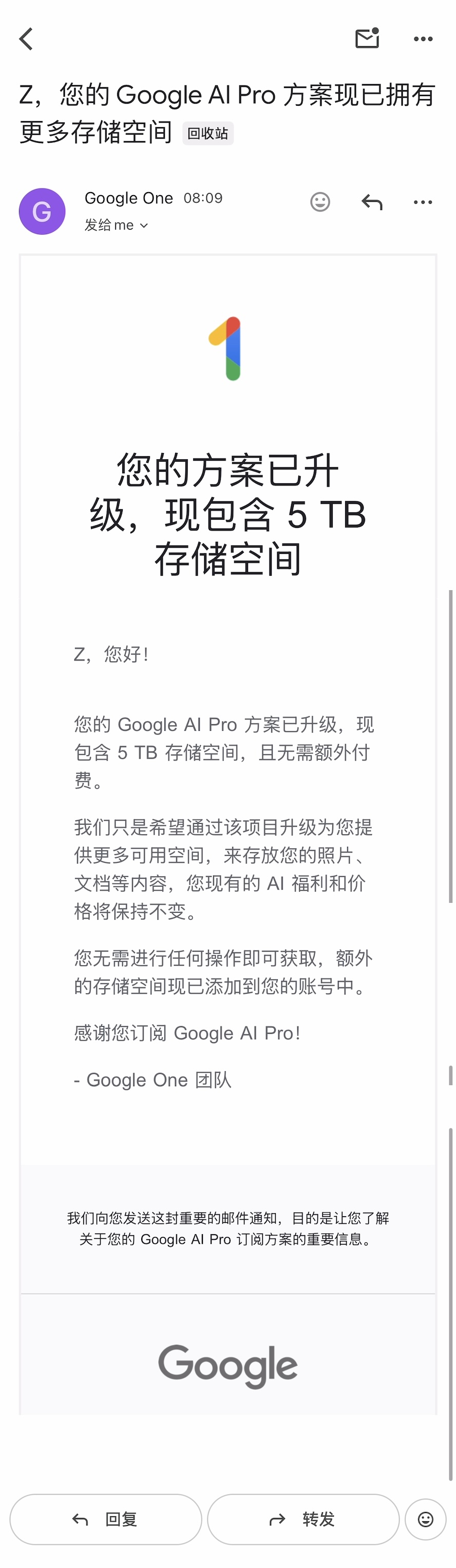The width and height of the screenshot is (456, 1568).
Task: Mark this email as unread
Action: click(367, 39)
